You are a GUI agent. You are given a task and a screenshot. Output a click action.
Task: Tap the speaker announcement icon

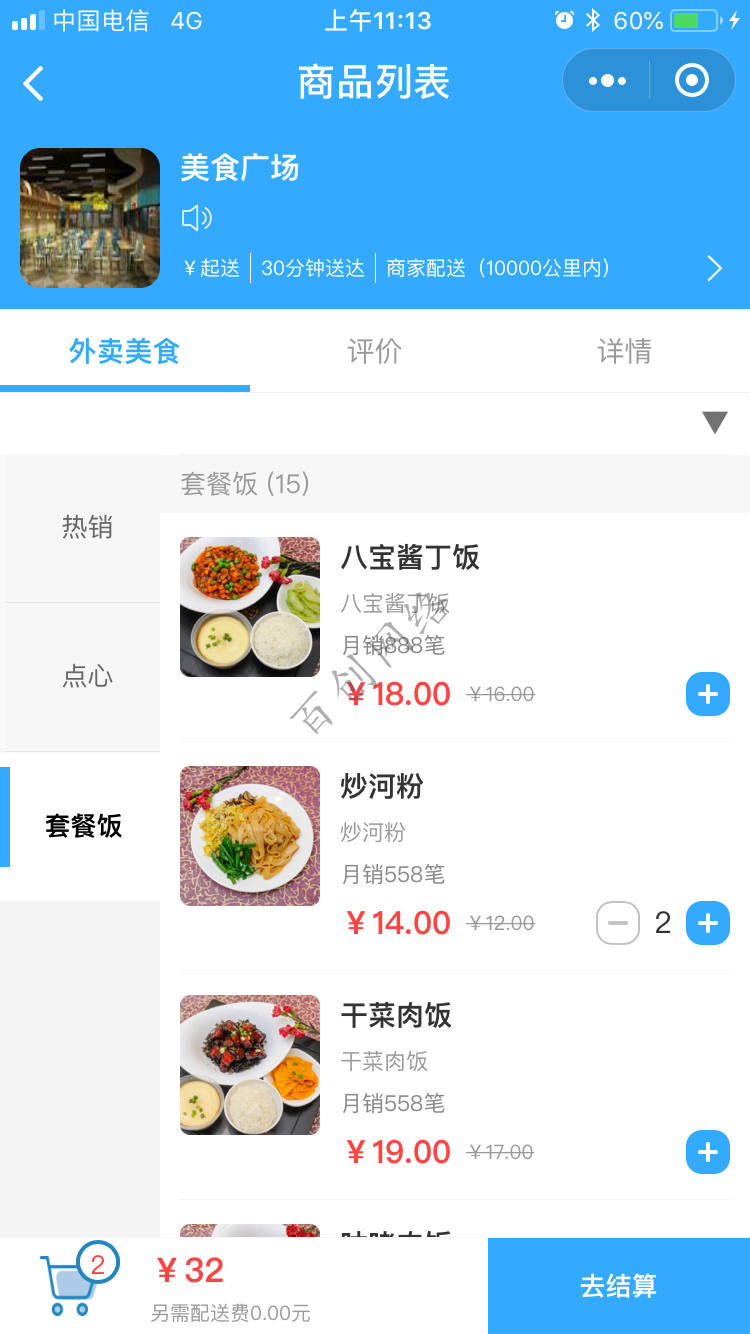pos(196,218)
